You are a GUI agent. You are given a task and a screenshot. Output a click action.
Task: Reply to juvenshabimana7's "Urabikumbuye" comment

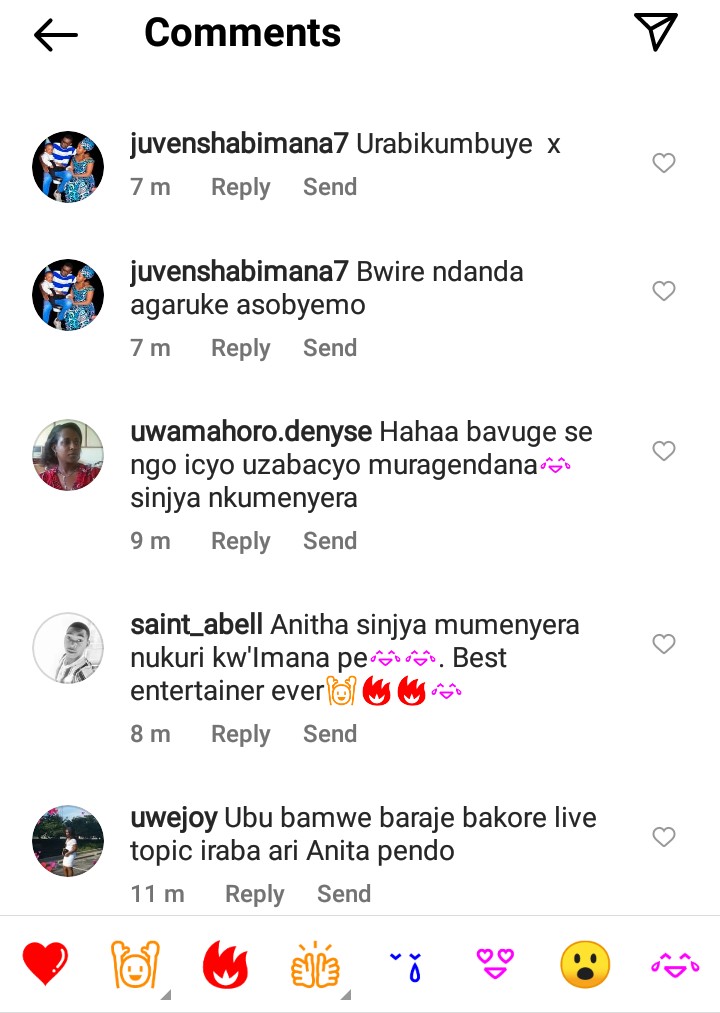pos(240,187)
